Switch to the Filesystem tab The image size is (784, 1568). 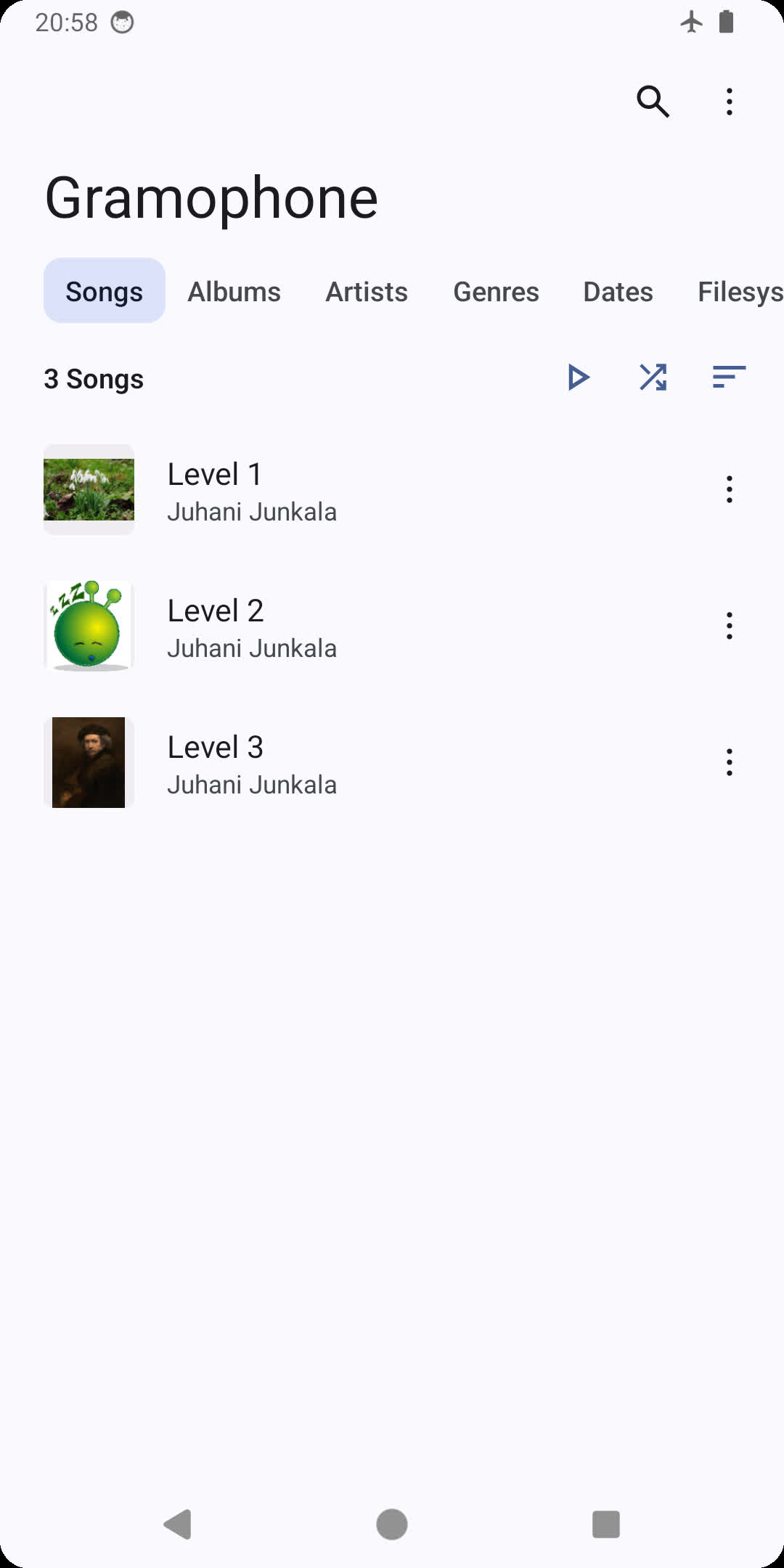[x=739, y=291]
